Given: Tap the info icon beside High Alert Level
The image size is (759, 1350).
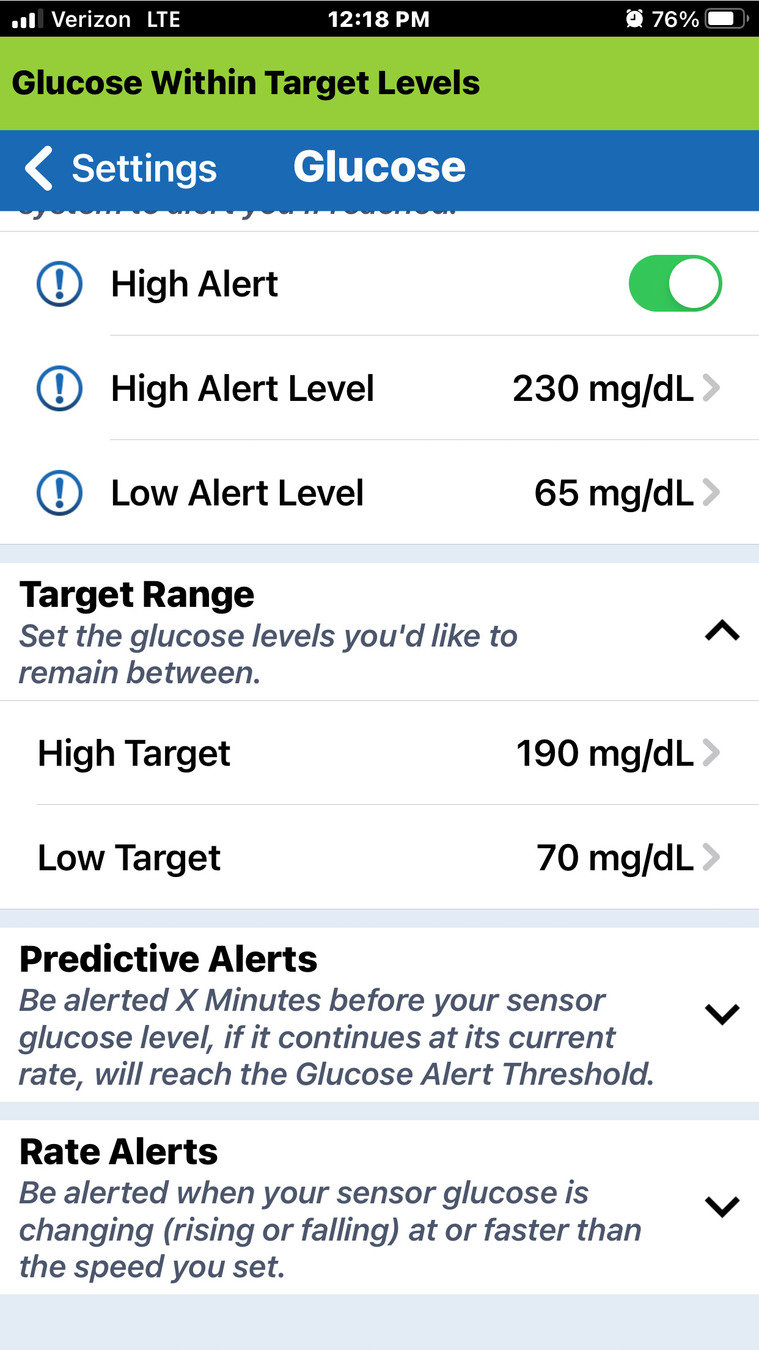Looking at the screenshot, I should (x=59, y=389).
